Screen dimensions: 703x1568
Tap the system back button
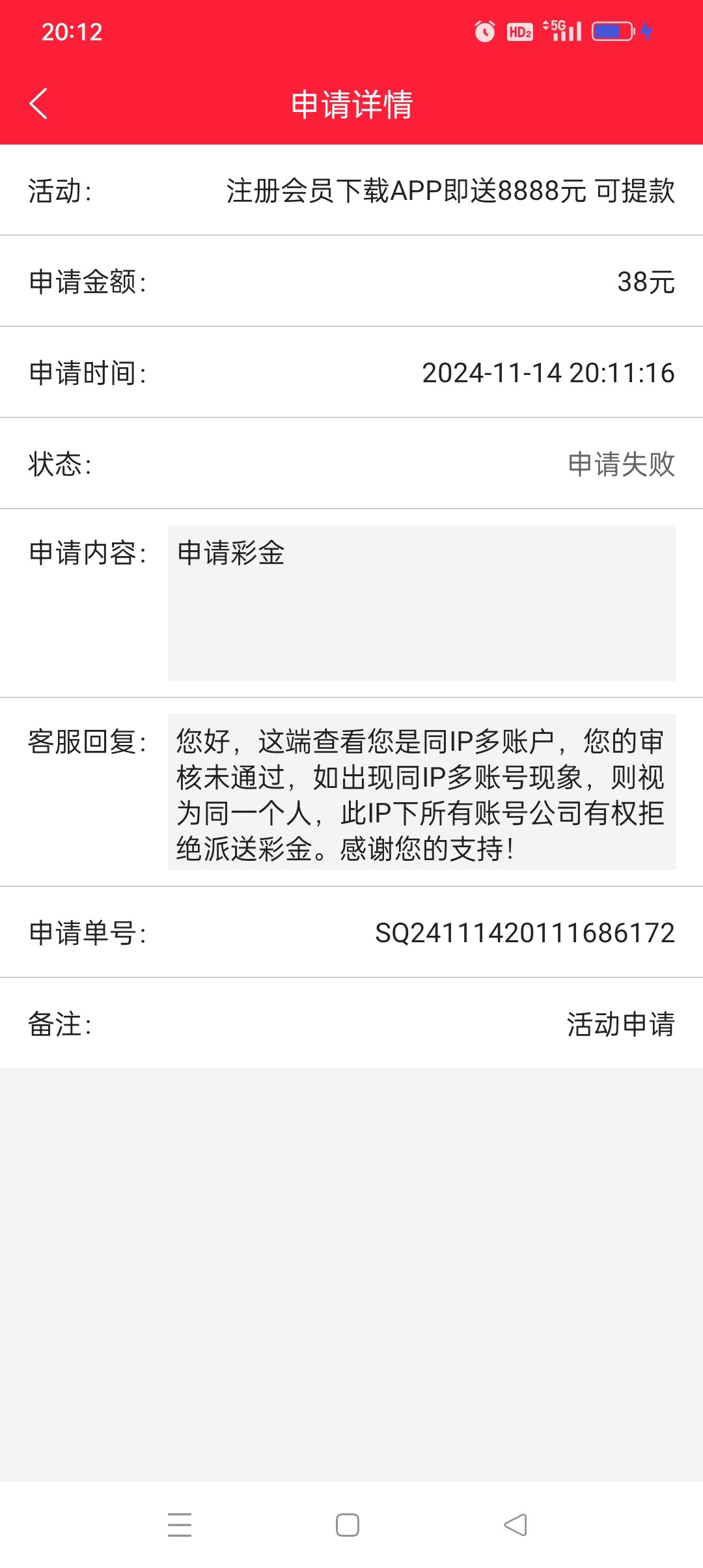click(x=516, y=1525)
